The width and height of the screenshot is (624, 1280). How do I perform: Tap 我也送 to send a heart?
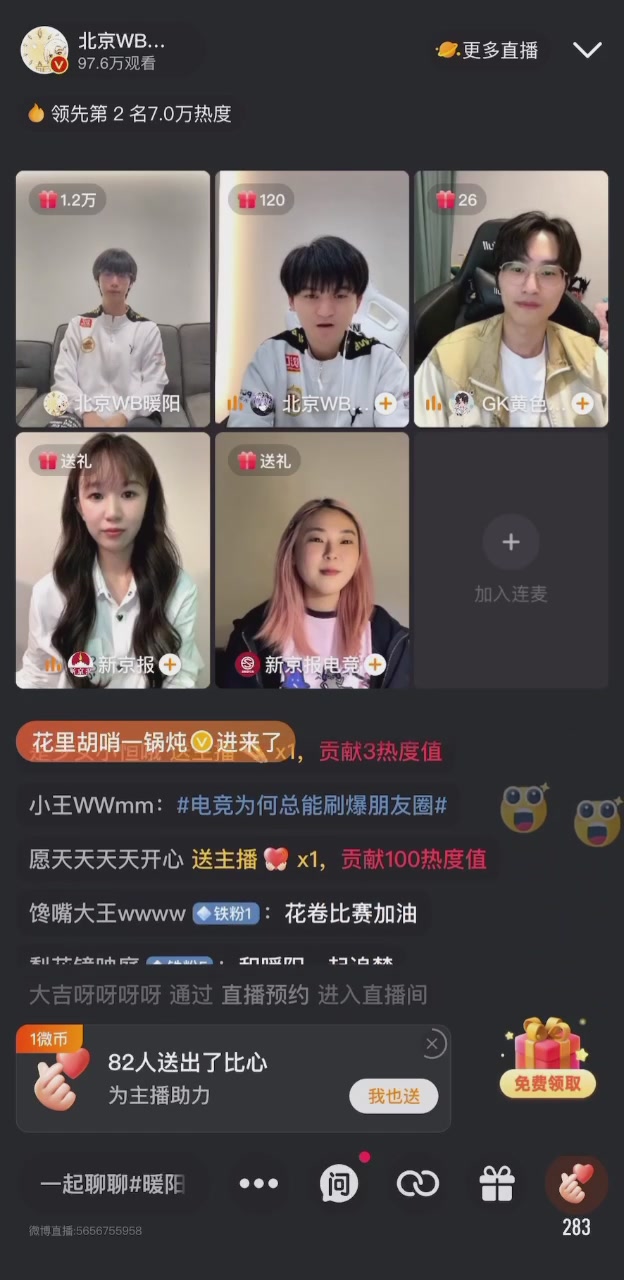[x=393, y=1096]
